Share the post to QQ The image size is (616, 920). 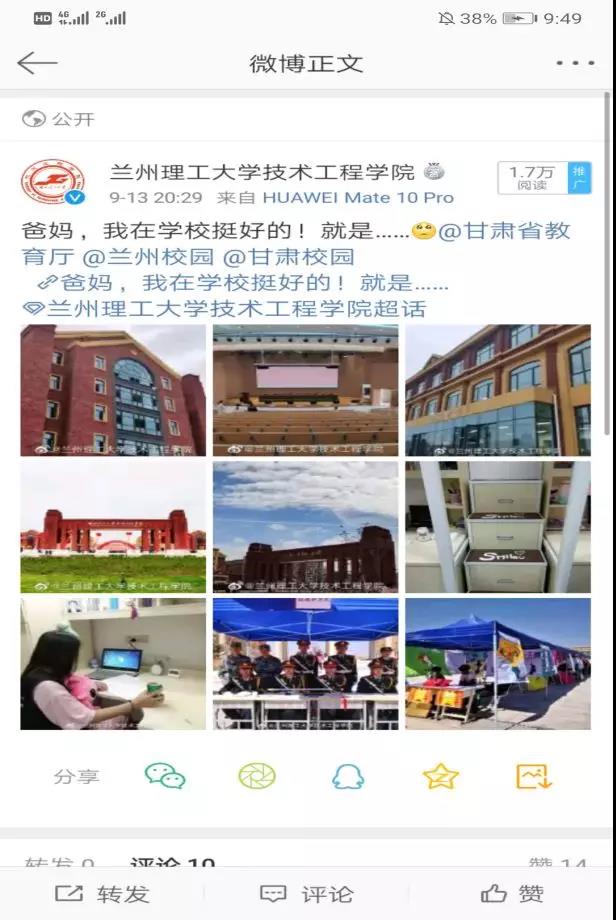click(x=348, y=776)
